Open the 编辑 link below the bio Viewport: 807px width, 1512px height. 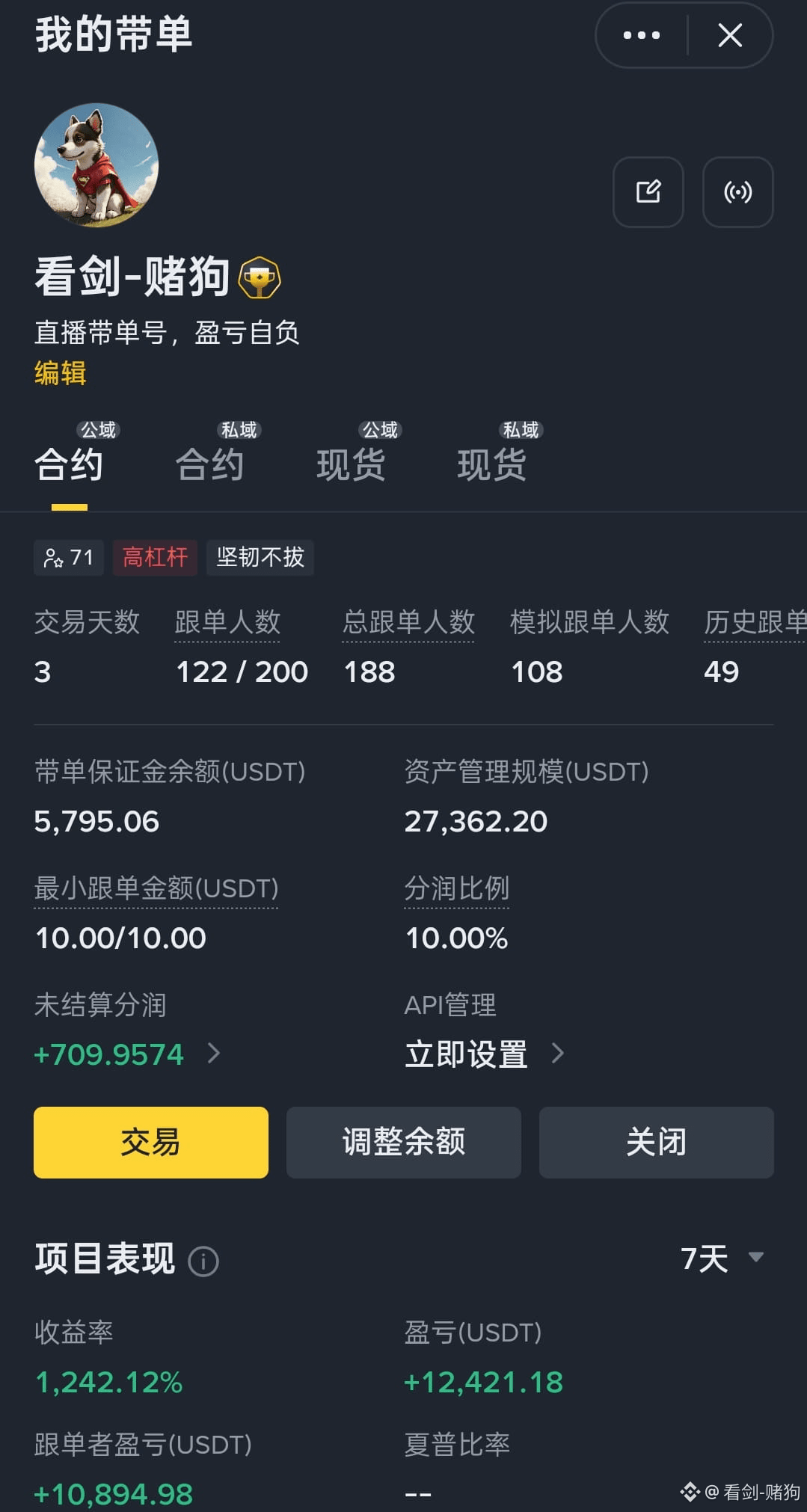(x=61, y=372)
